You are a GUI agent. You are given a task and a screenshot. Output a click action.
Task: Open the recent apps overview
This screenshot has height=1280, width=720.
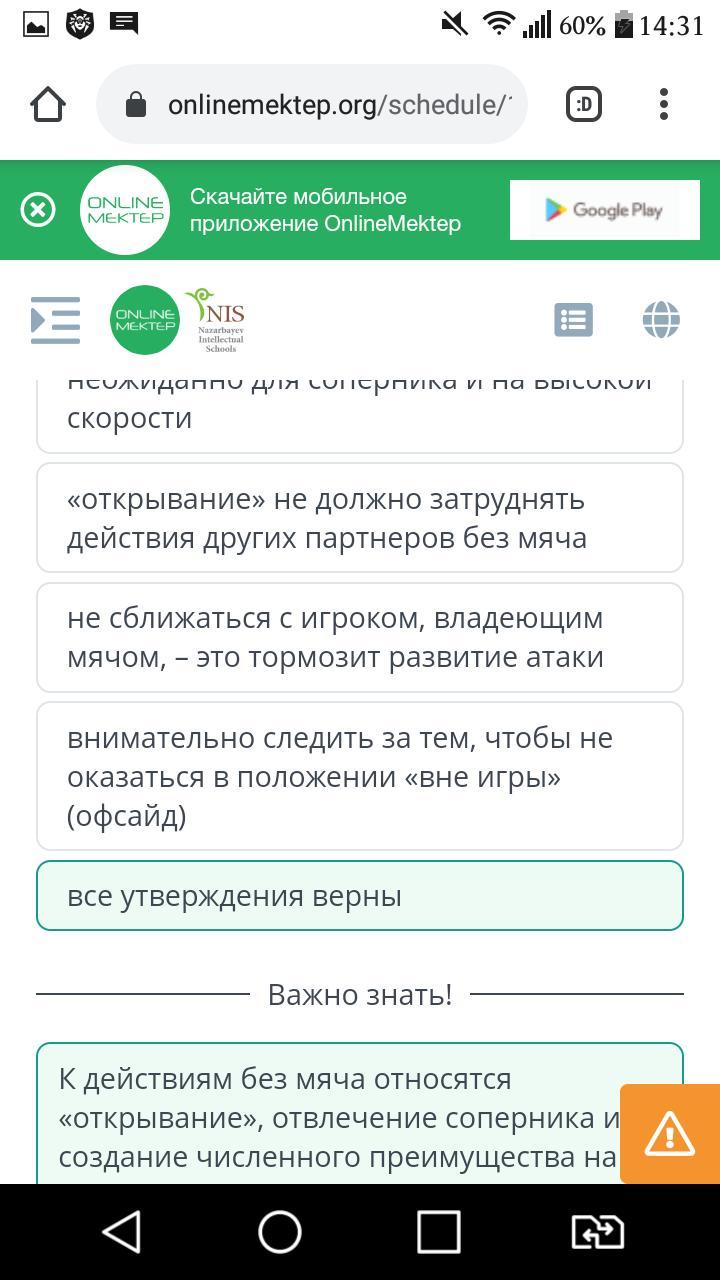point(438,1232)
